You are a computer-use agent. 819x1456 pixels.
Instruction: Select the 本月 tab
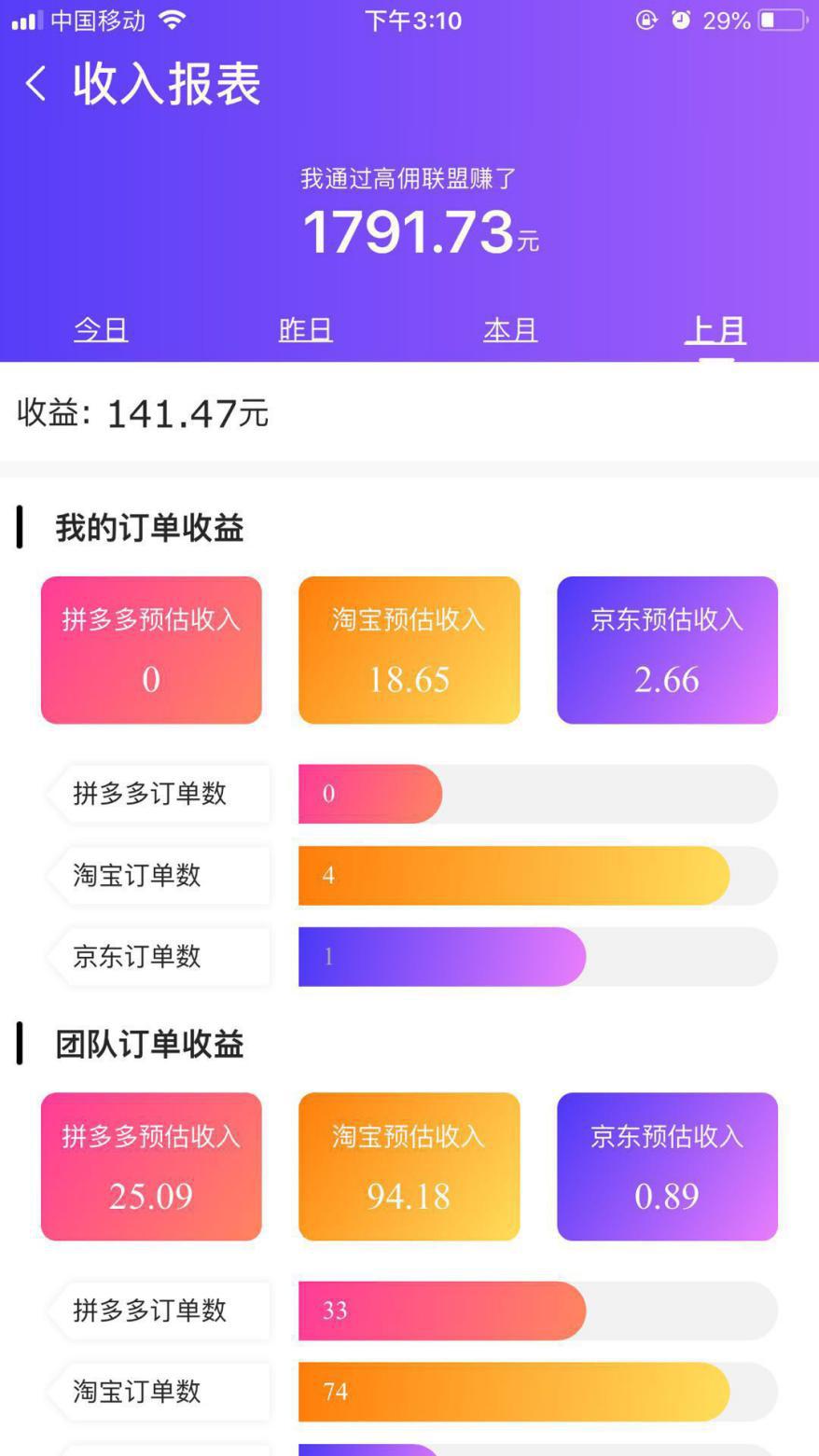pos(510,328)
